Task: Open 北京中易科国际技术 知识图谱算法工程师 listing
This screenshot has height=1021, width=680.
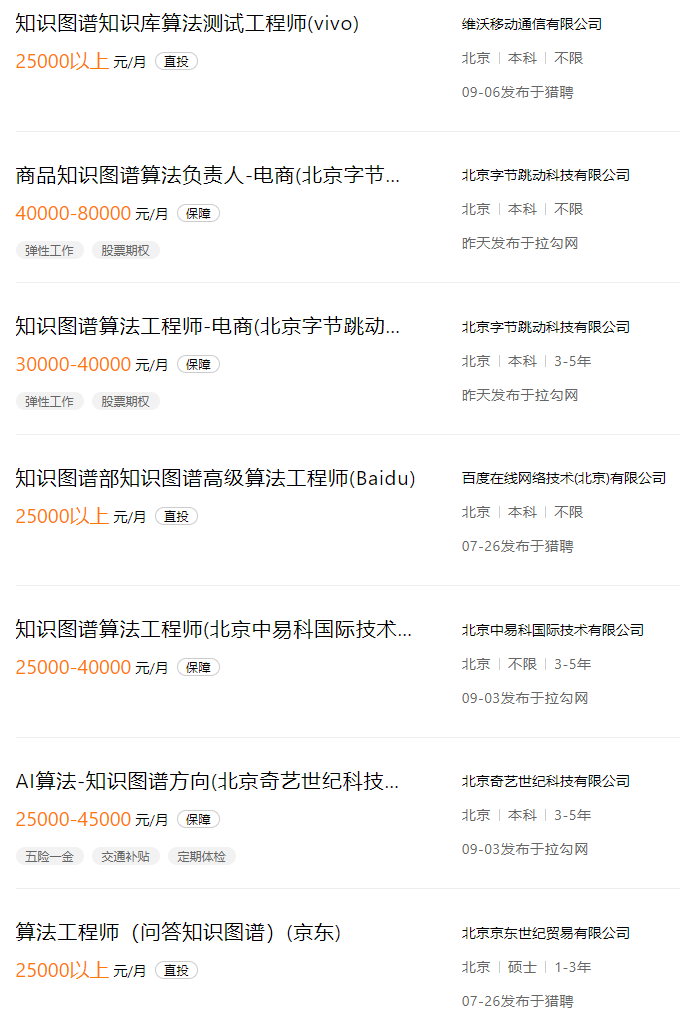Action: tap(213, 629)
